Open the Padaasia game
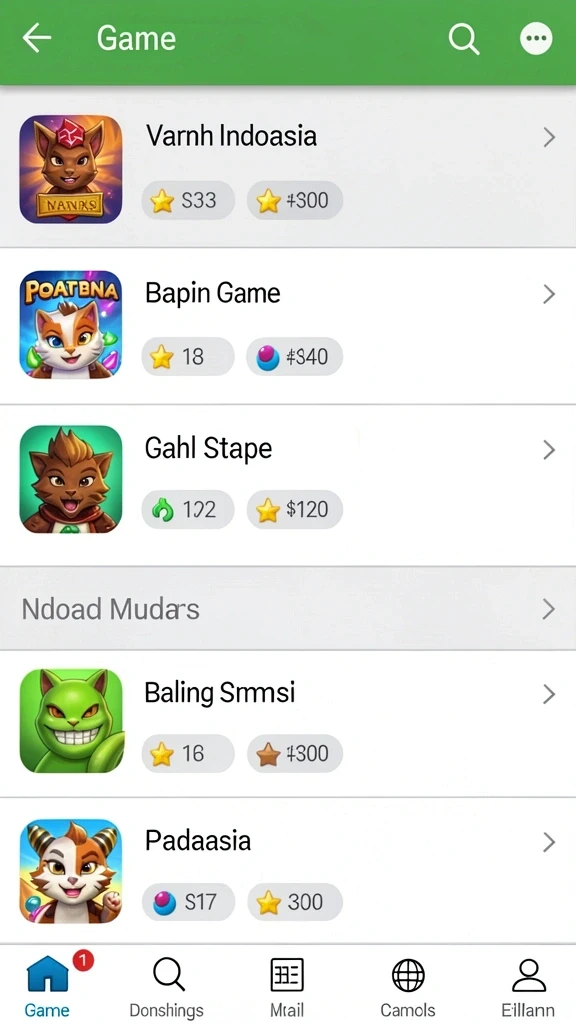This screenshot has width=576, height=1024. click(x=288, y=871)
